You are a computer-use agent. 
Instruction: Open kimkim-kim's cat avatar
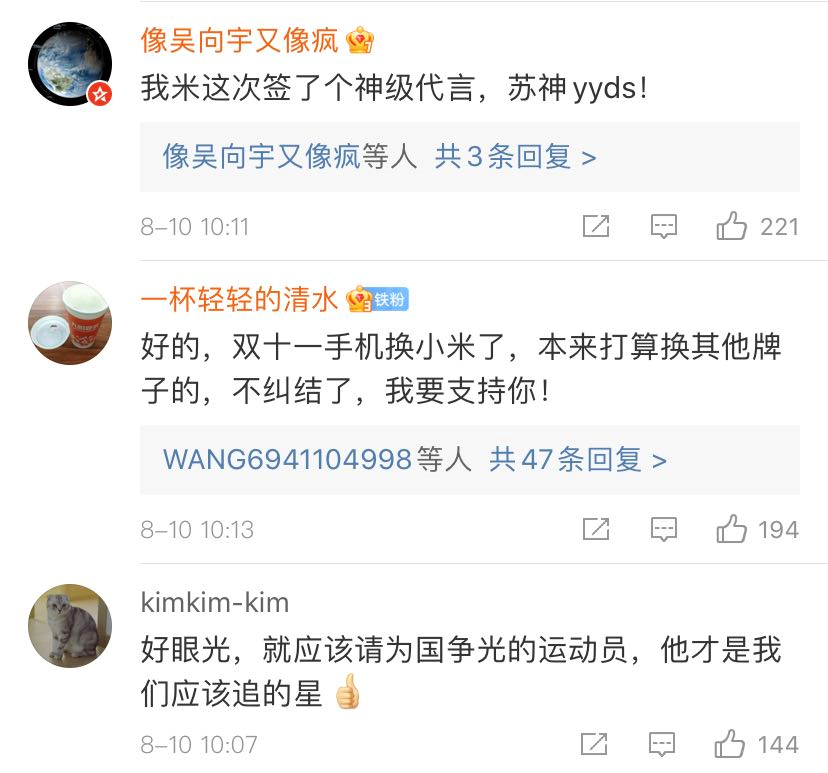click(69, 625)
